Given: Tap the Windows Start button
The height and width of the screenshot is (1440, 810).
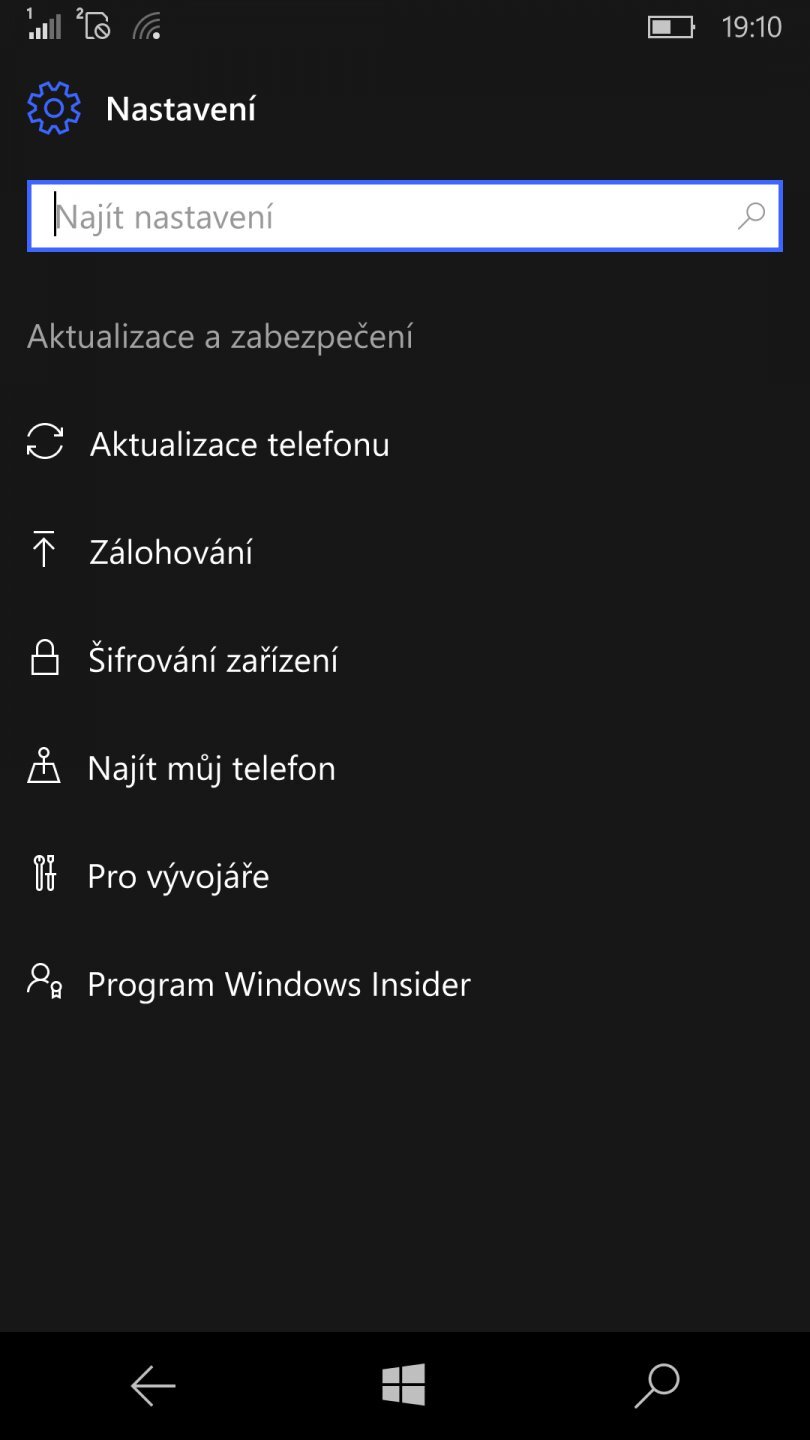Looking at the screenshot, I should tap(403, 1385).
